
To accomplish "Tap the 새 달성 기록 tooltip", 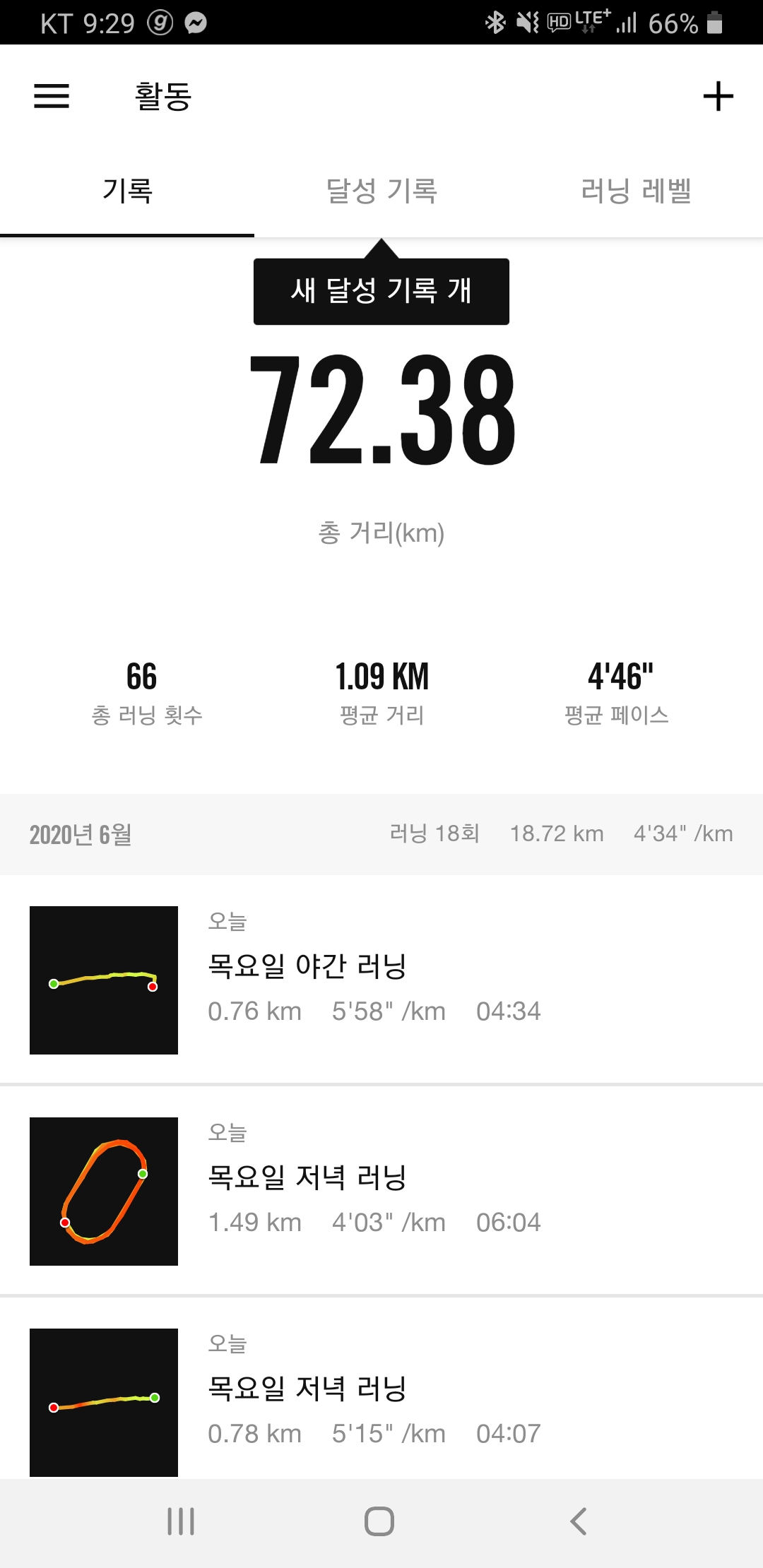I will (381, 291).
